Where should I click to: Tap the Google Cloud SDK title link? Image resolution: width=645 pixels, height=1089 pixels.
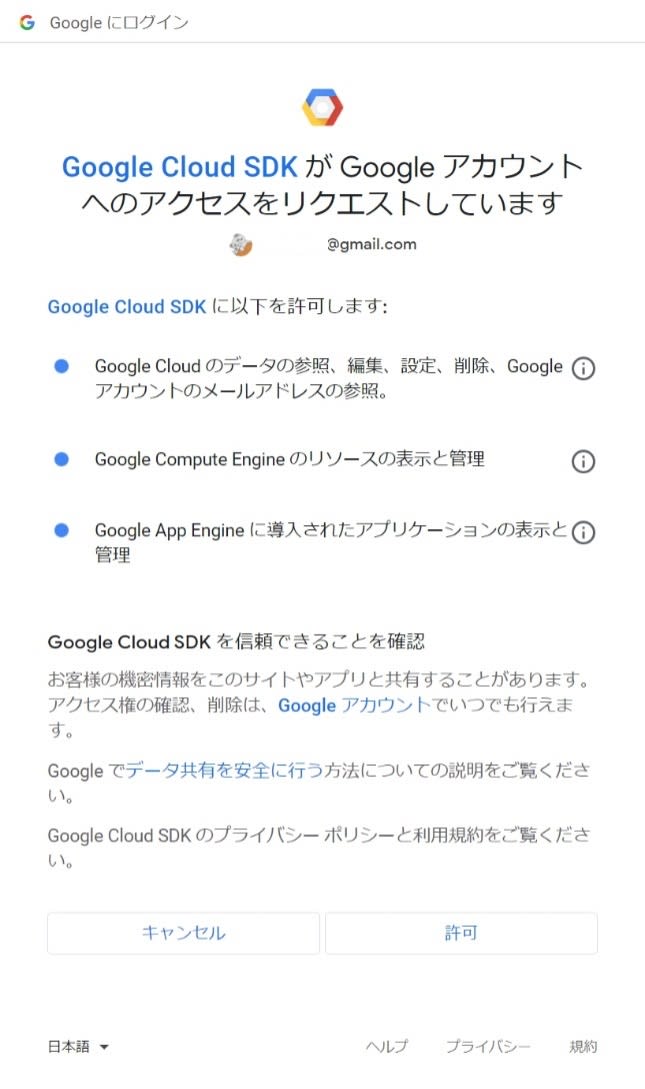[179, 167]
